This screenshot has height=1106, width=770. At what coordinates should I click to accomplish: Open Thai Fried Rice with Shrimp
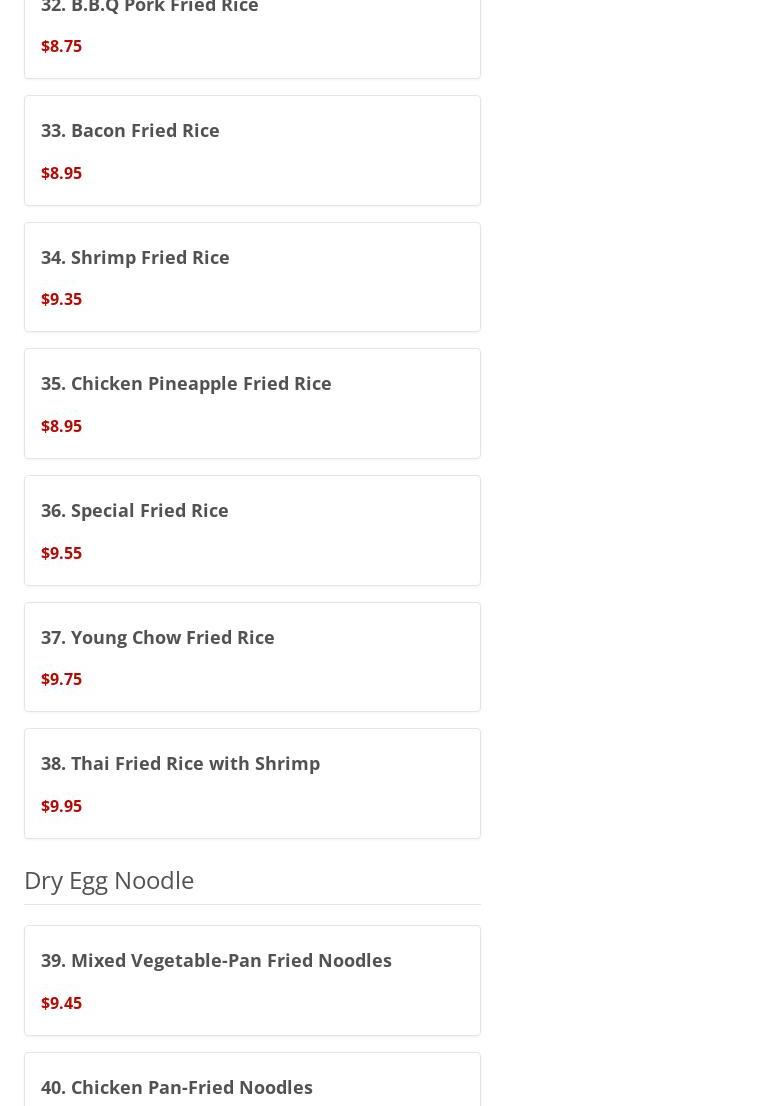[x=251, y=783]
